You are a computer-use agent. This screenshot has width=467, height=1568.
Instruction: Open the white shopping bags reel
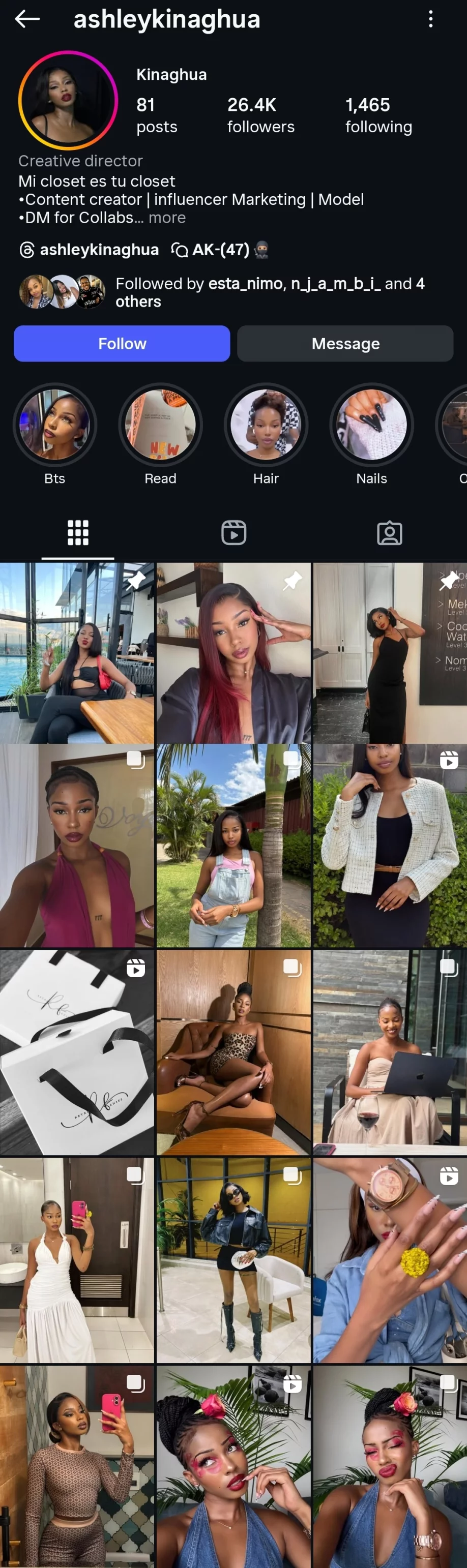point(77,1052)
